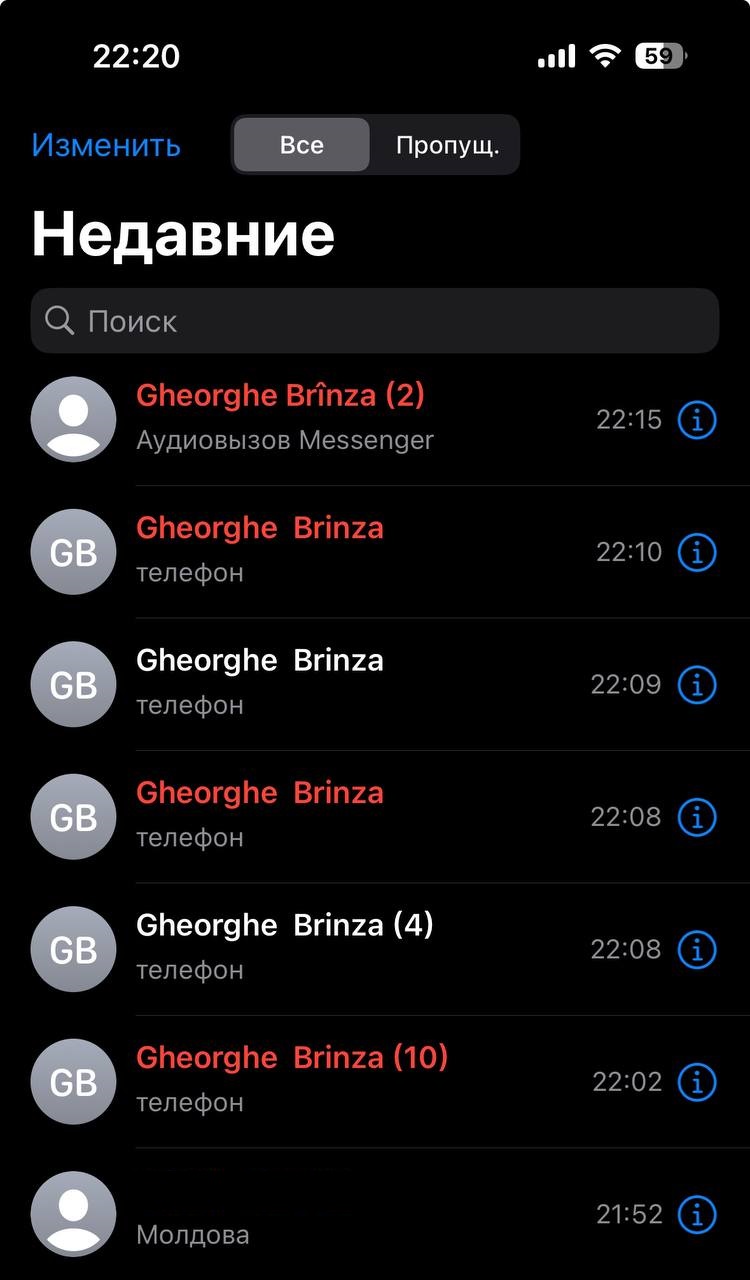Tap the Изменить edit button
The width and height of the screenshot is (750, 1280).
[x=106, y=145]
